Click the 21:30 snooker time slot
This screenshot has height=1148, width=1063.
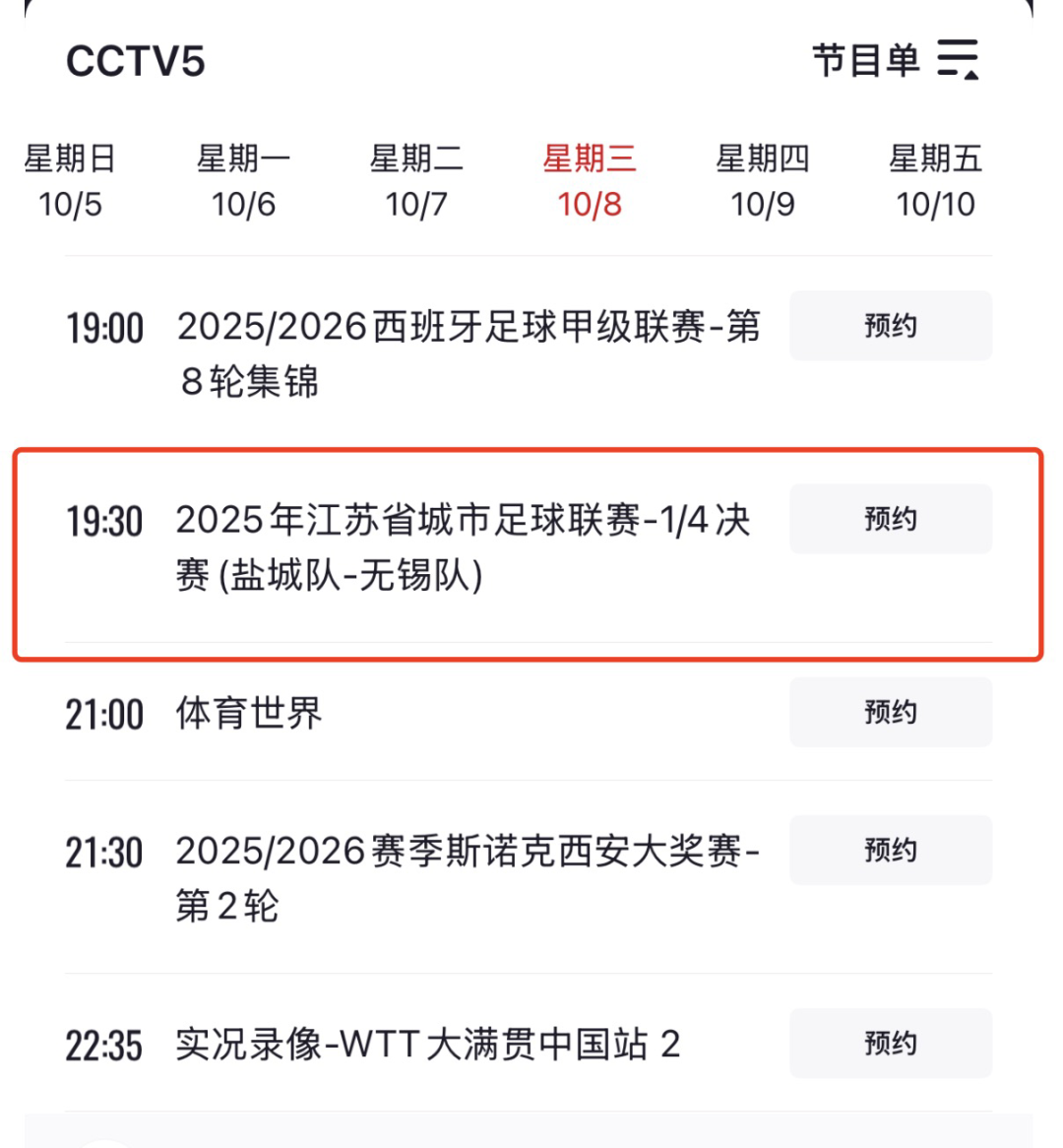click(105, 851)
